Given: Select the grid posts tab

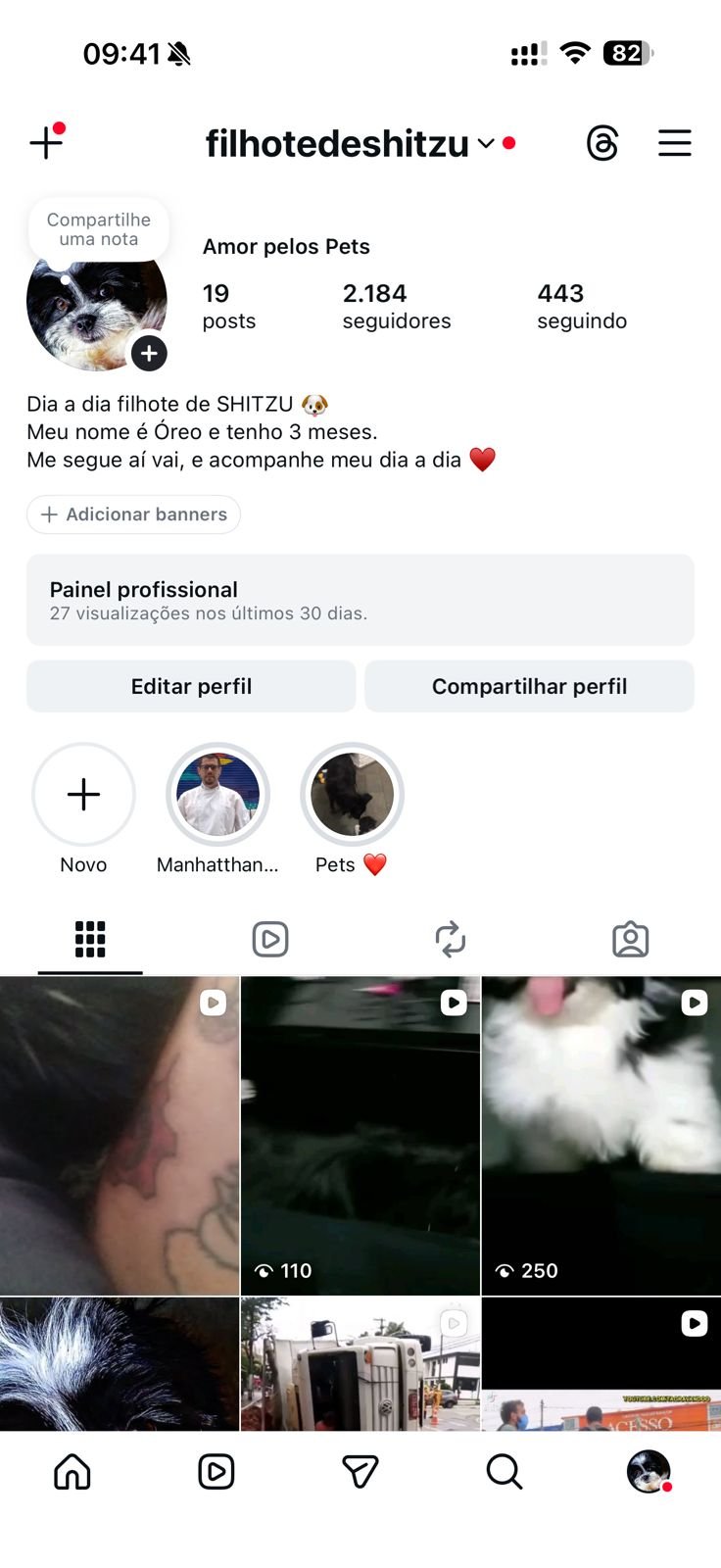Looking at the screenshot, I should click(90, 939).
